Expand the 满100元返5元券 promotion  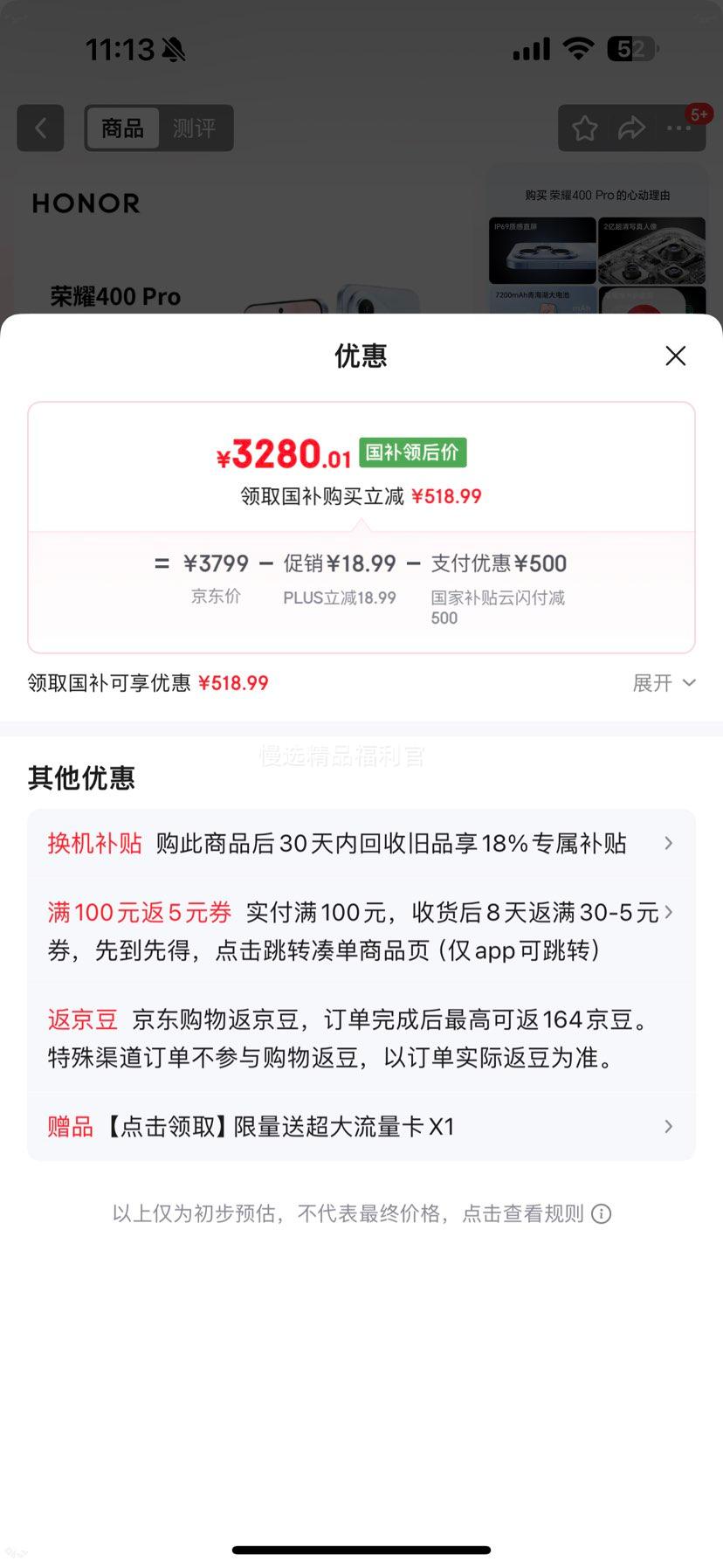tap(669, 911)
